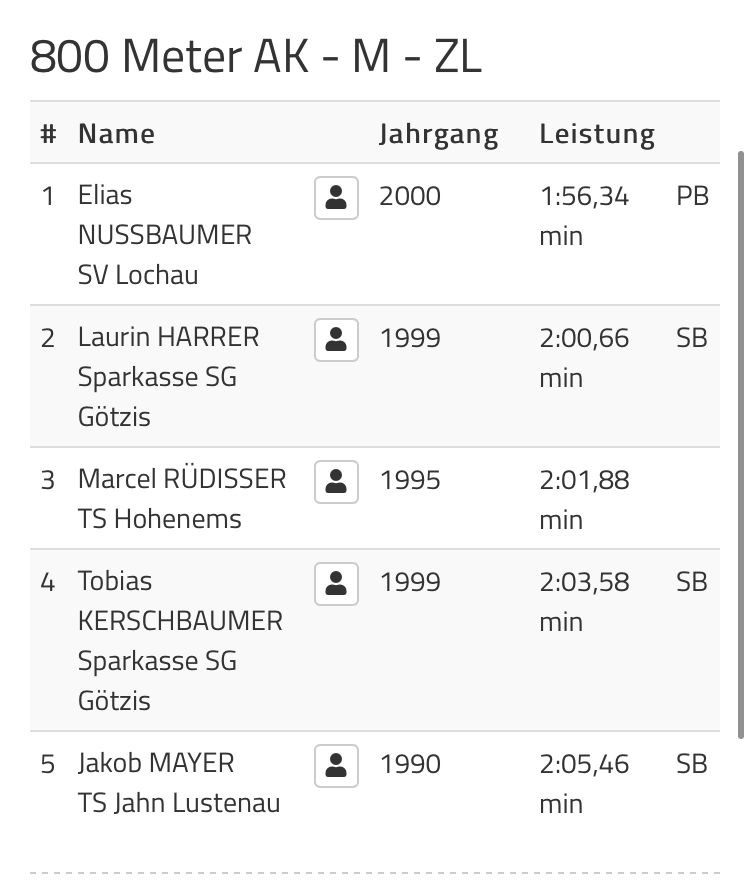Open Elias Nussbaumer's athlete profile icon

[x=336, y=197]
